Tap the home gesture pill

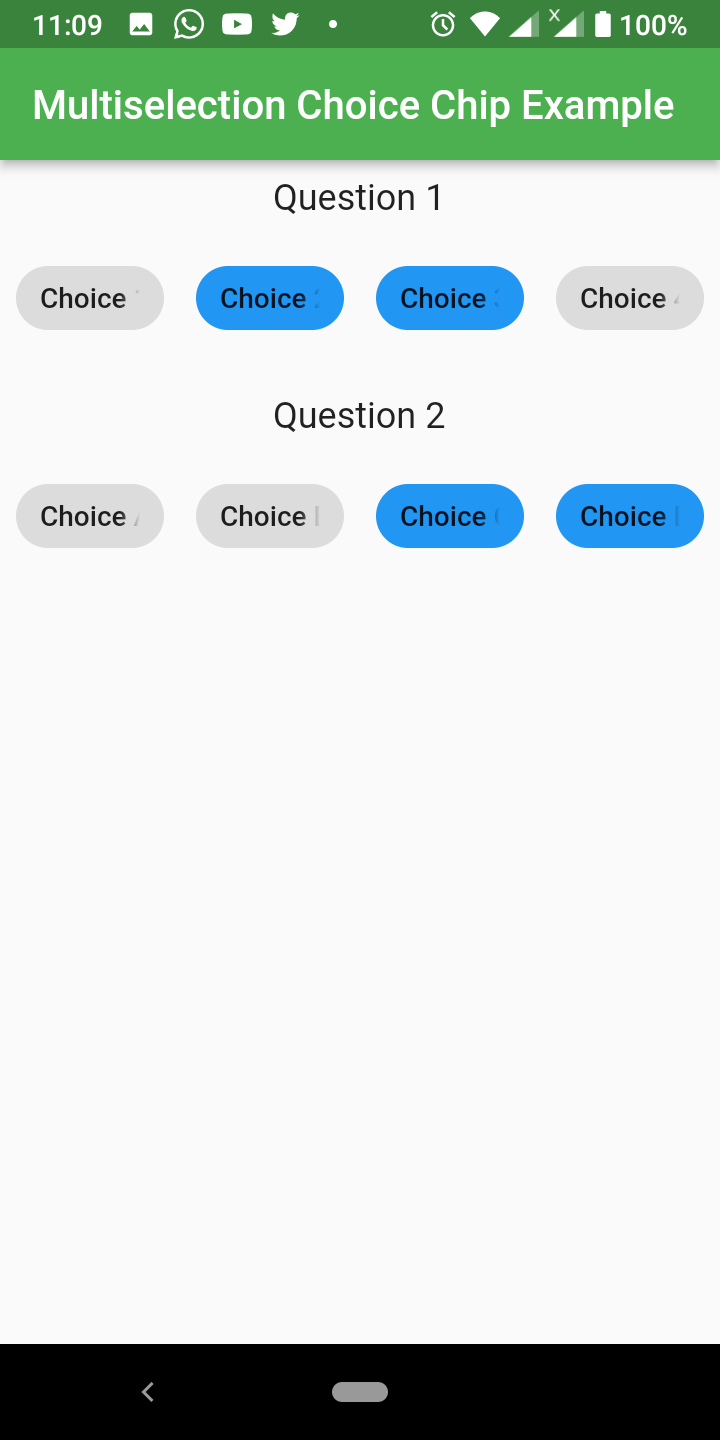click(360, 1391)
